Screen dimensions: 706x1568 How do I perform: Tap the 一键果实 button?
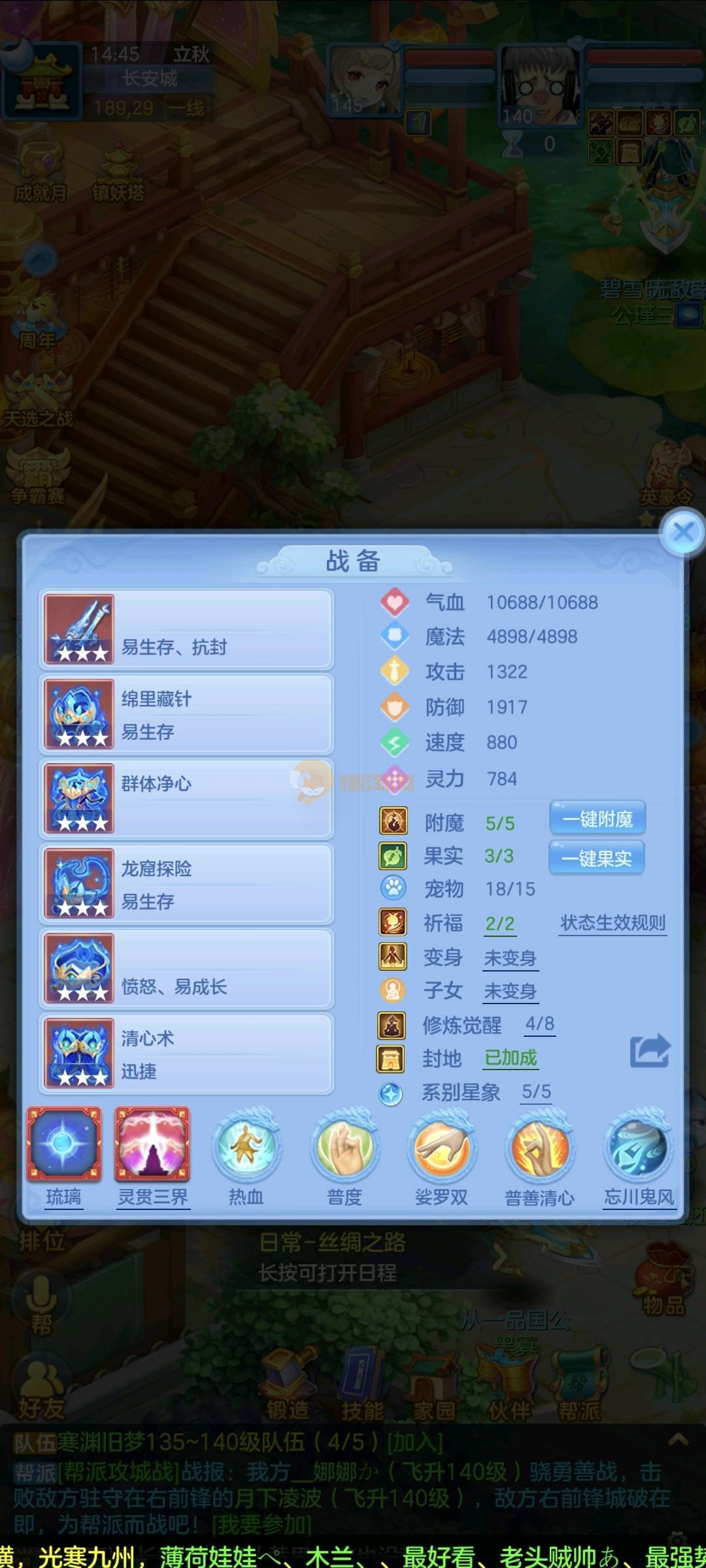(597, 858)
